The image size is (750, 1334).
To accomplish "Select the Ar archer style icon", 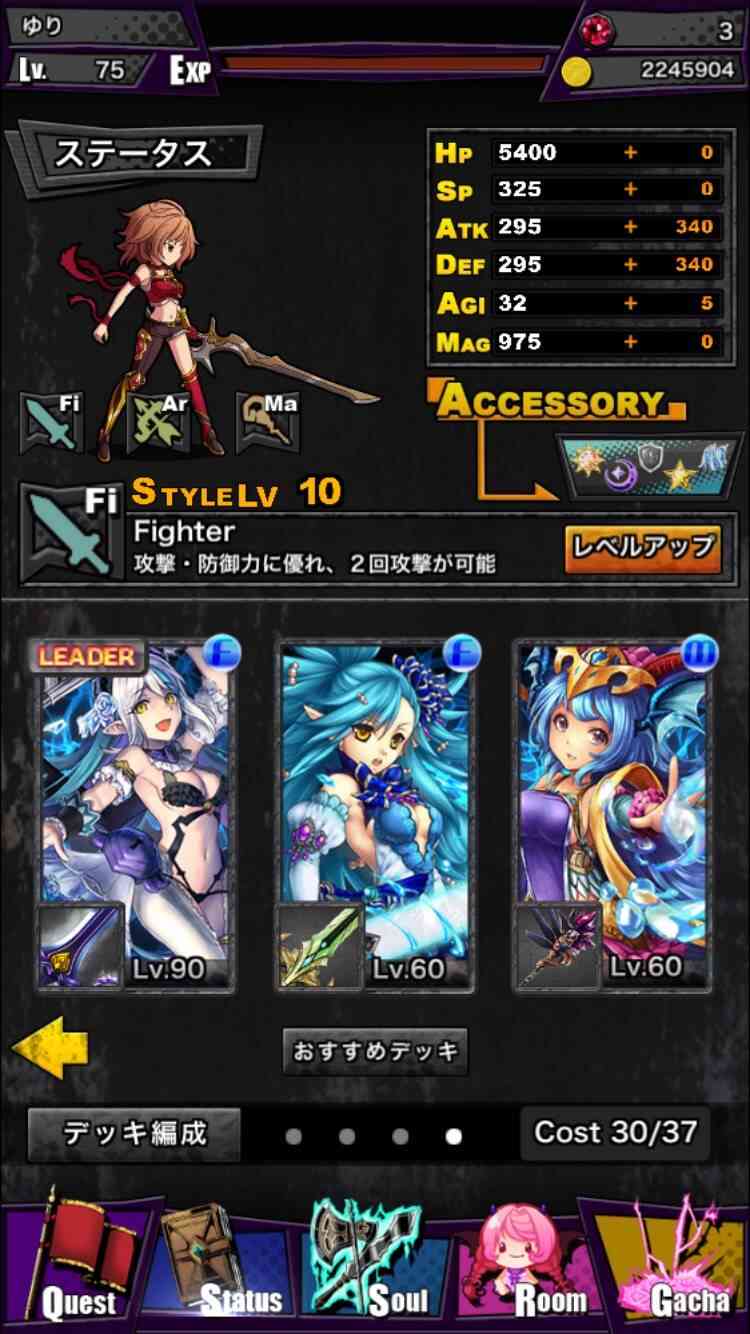I will 158,421.
